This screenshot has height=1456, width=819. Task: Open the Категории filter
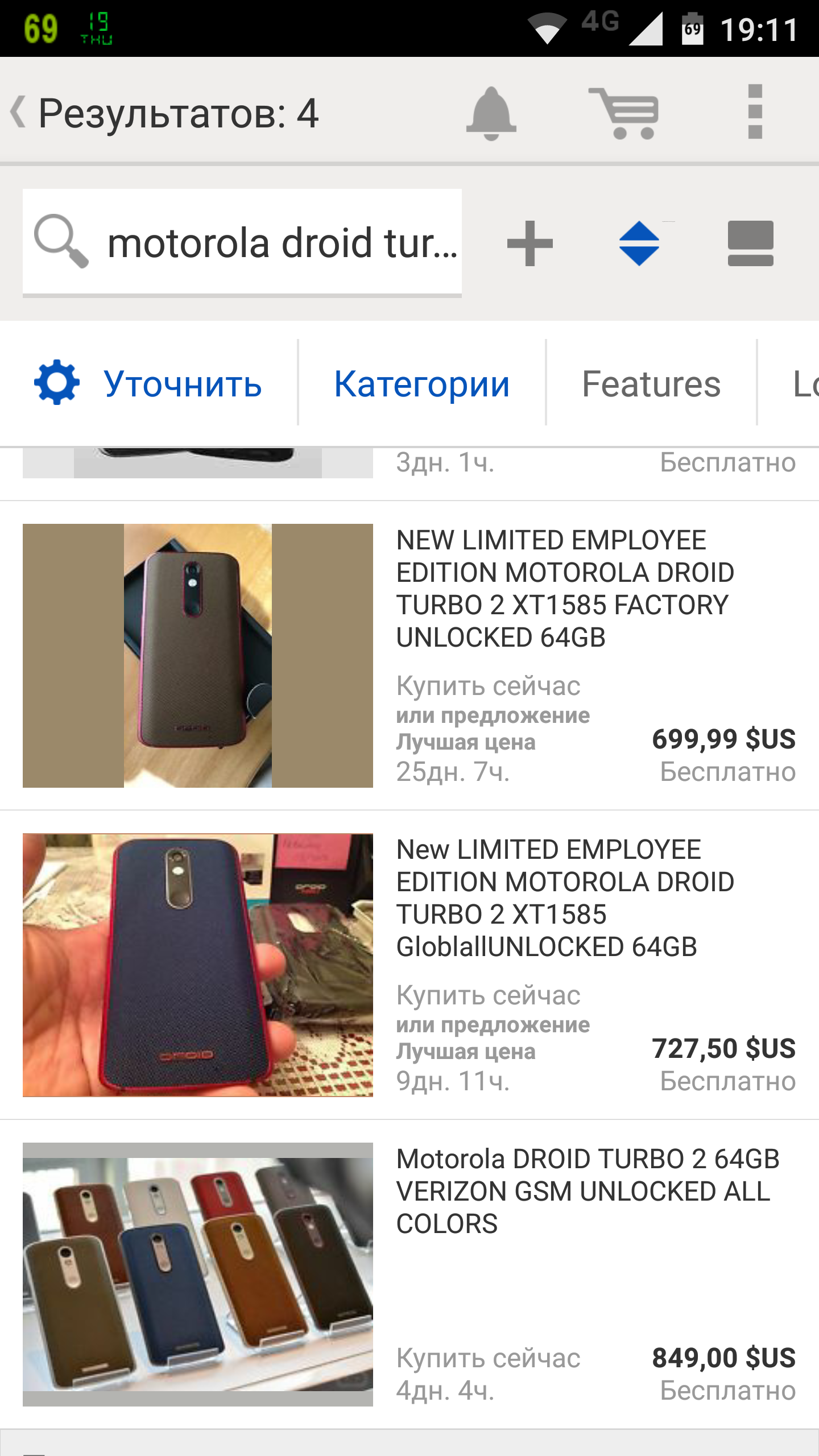click(421, 384)
